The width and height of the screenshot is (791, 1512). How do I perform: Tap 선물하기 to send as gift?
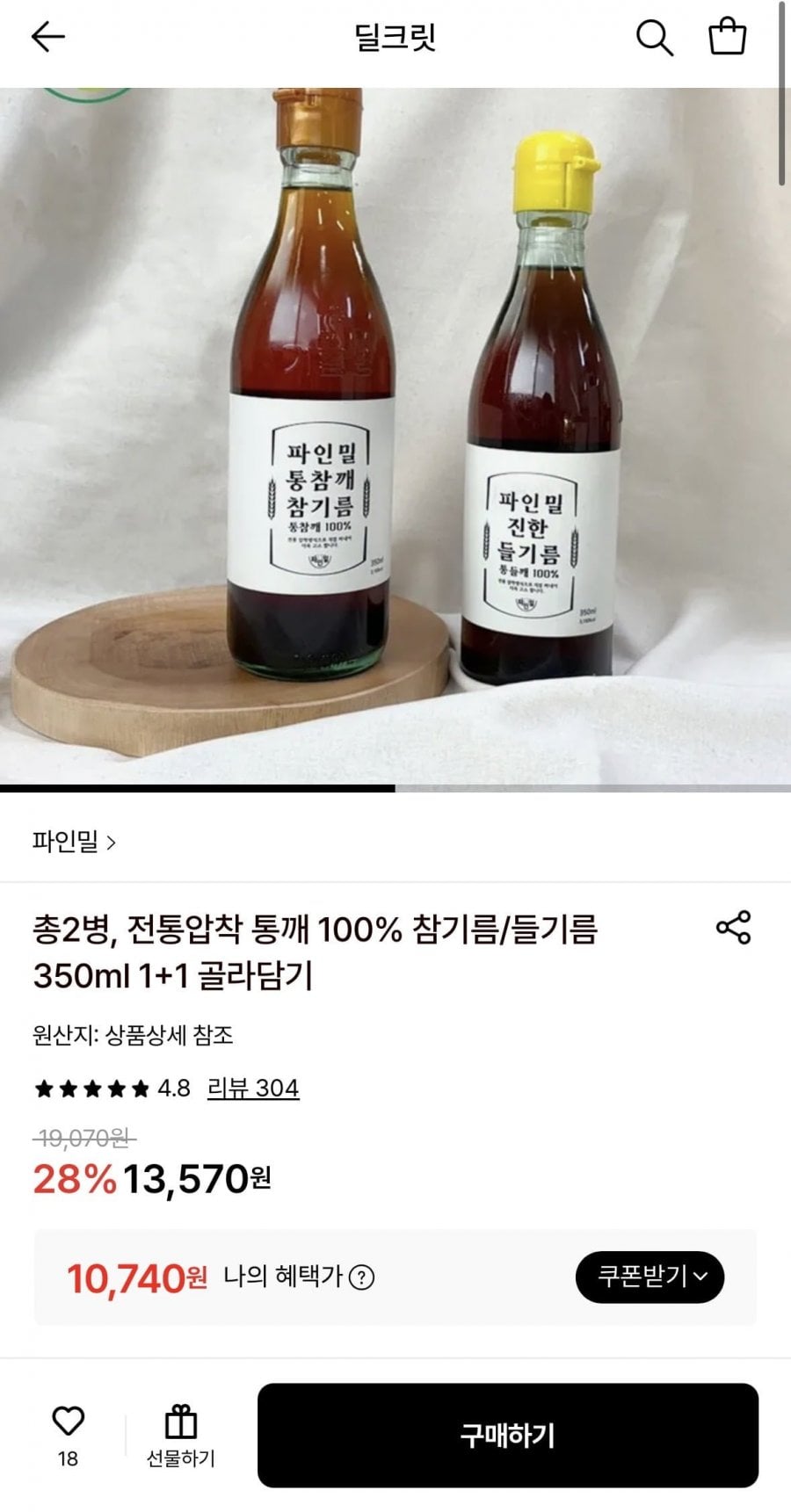[180, 1436]
